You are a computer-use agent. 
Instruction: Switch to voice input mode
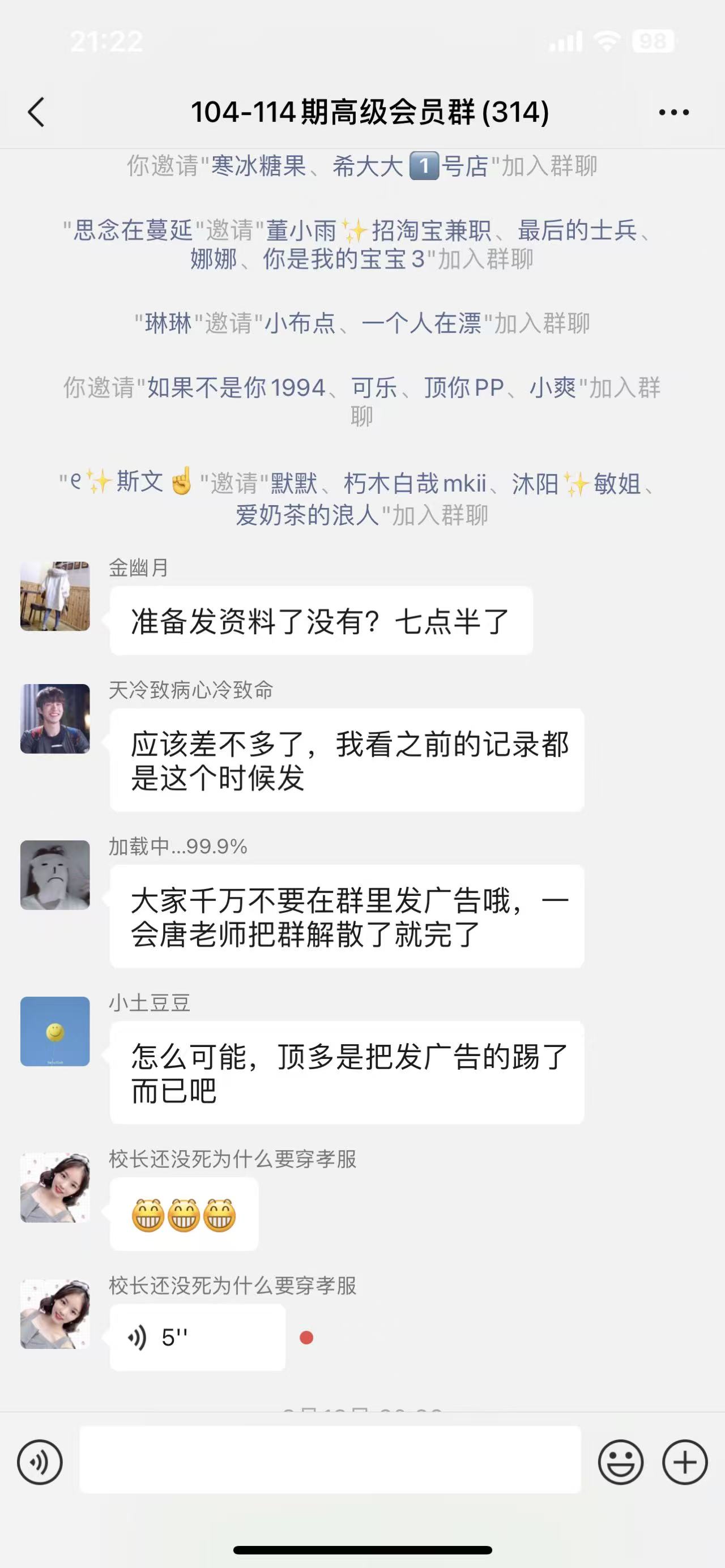coord(40,1462)
